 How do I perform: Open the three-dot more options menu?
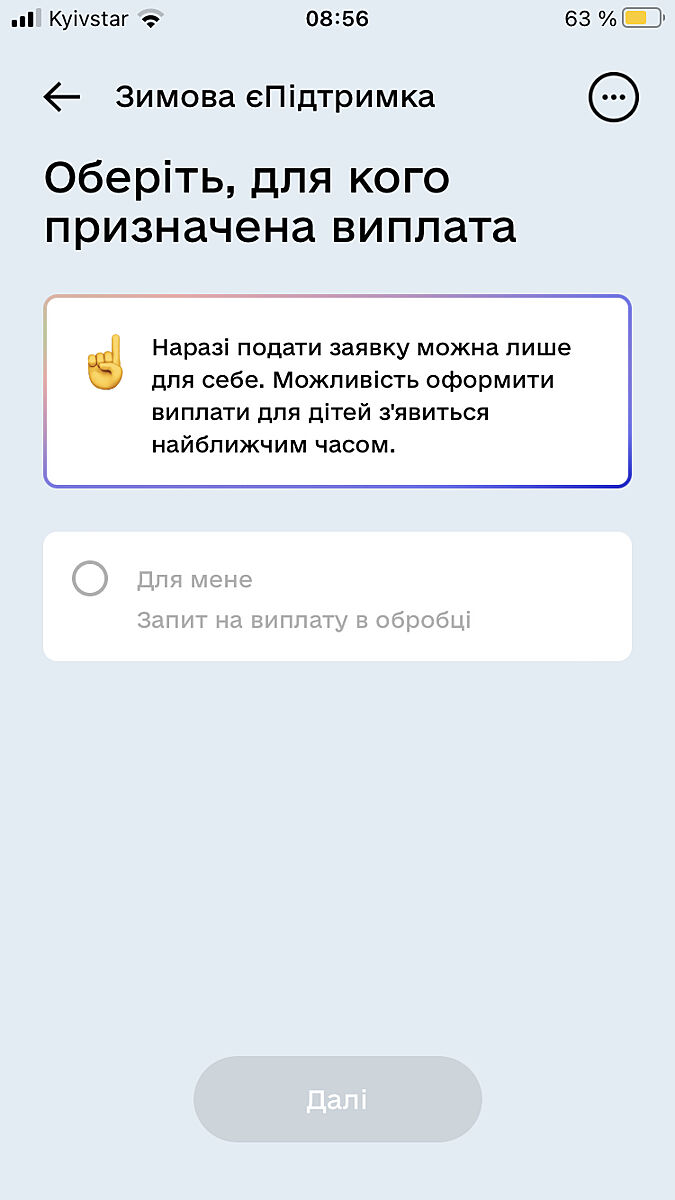pos(613,98)
